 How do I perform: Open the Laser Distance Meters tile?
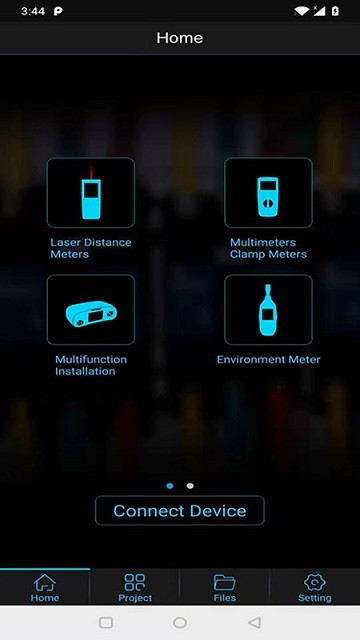(91, 193)
